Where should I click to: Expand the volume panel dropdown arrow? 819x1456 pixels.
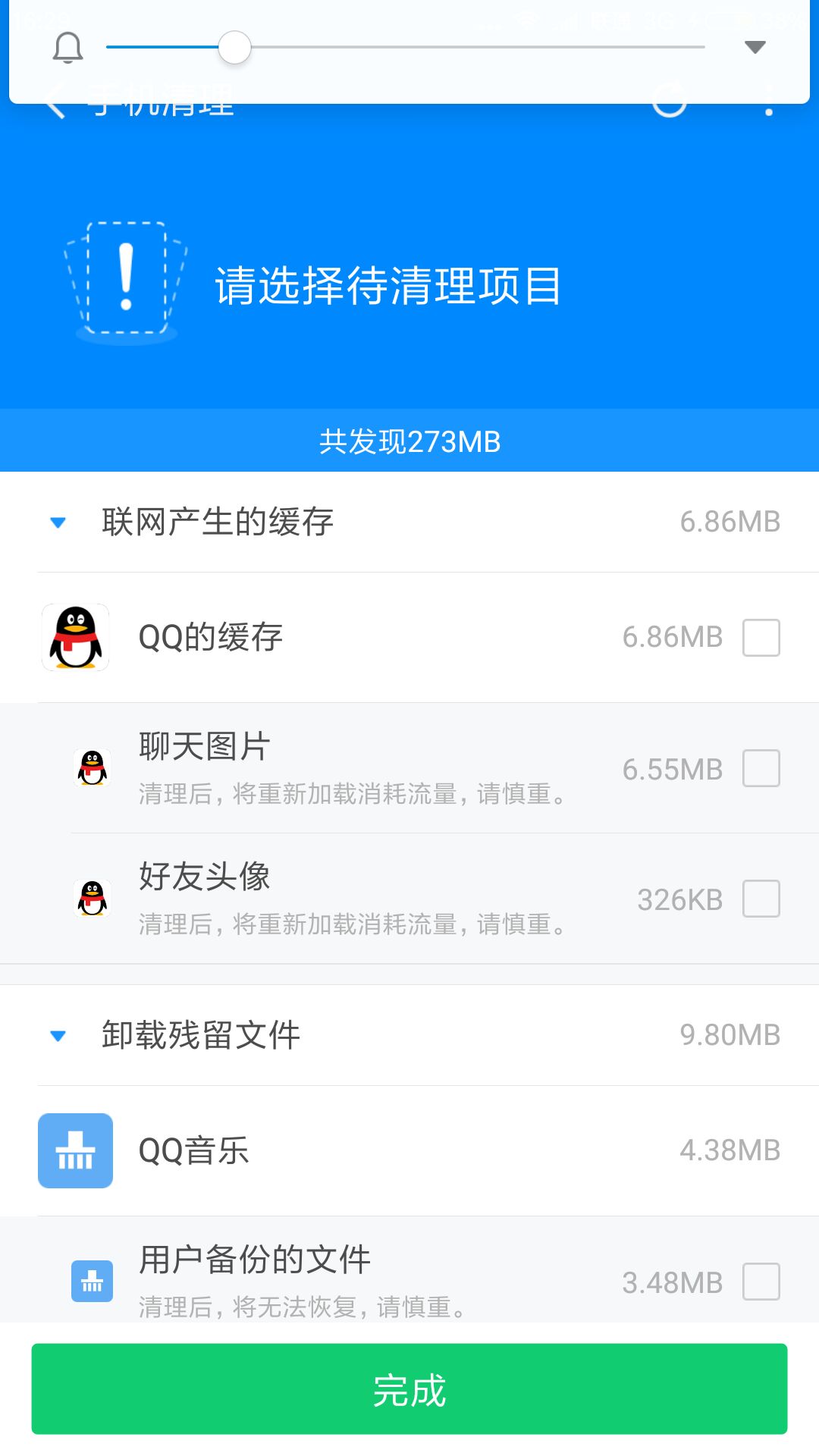[x=755, y=47]
